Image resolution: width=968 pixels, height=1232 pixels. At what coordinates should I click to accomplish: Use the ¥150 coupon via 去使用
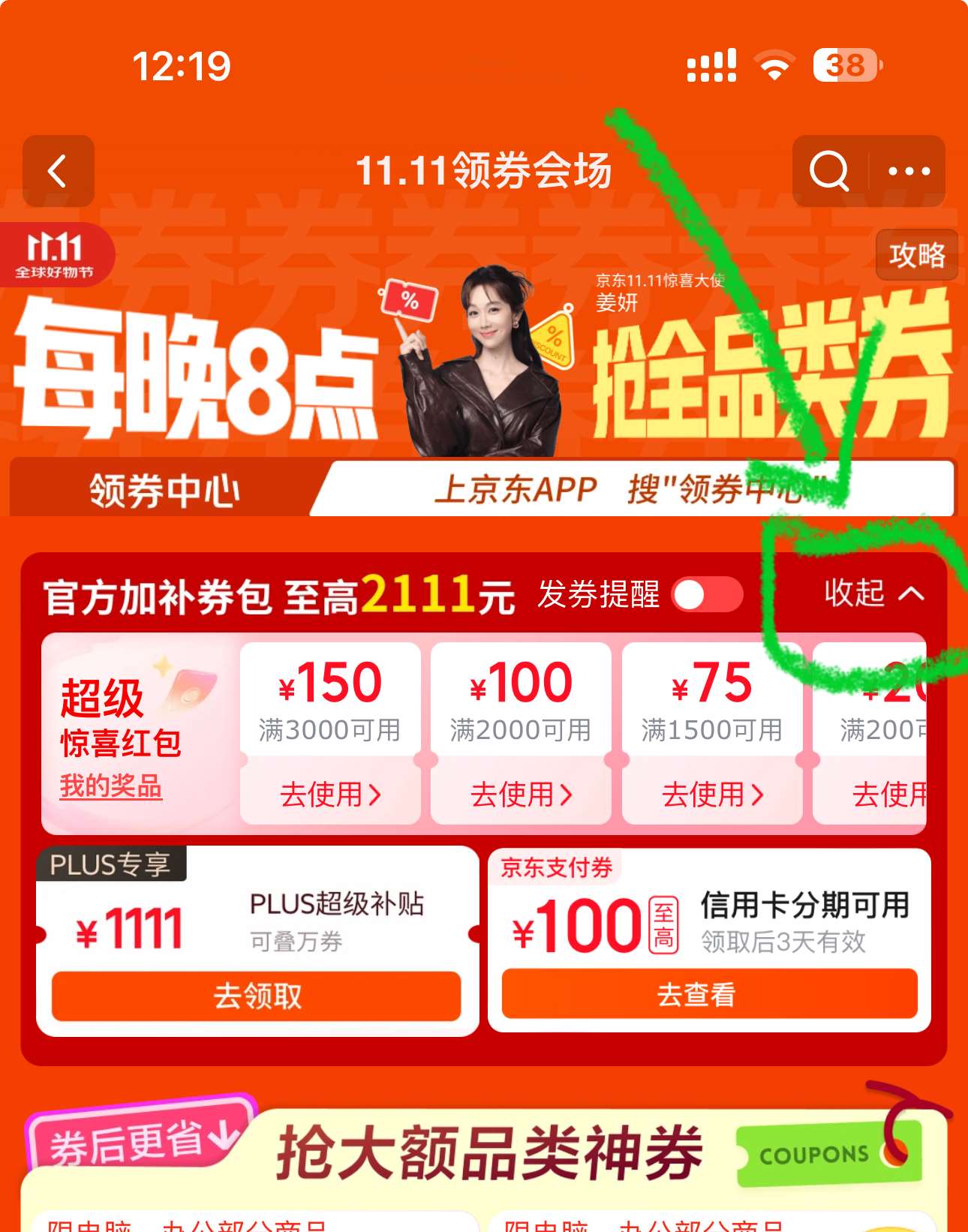[x=330, y=794]
